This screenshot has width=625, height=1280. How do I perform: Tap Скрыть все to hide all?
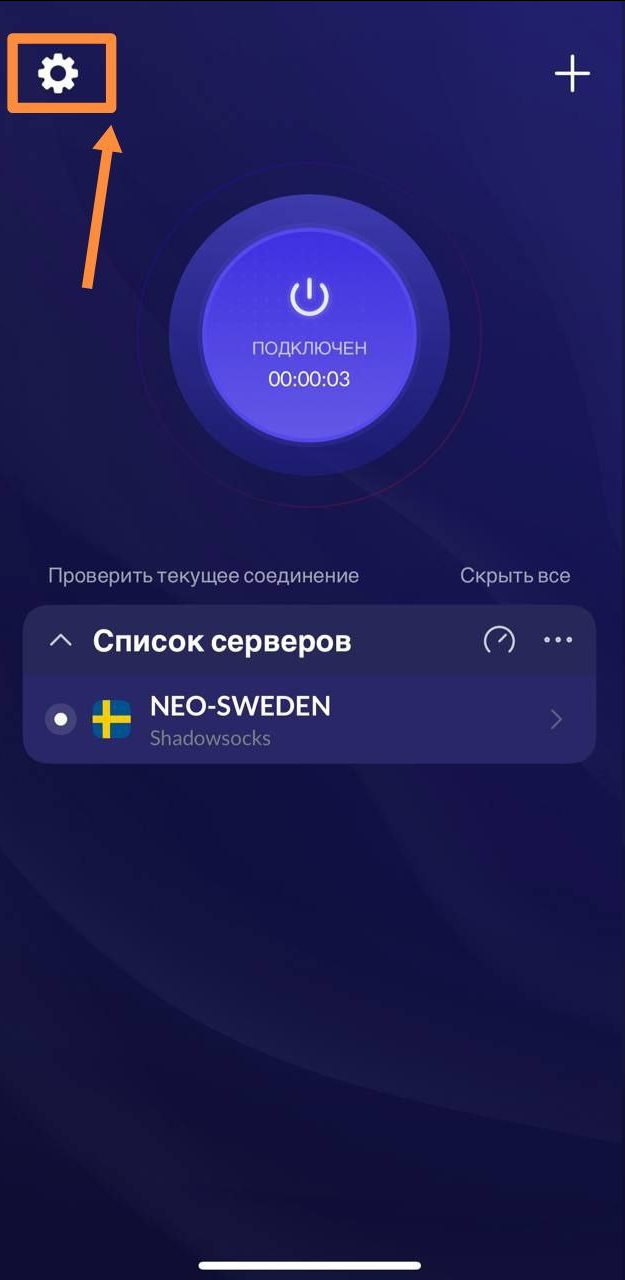[515, 576]
